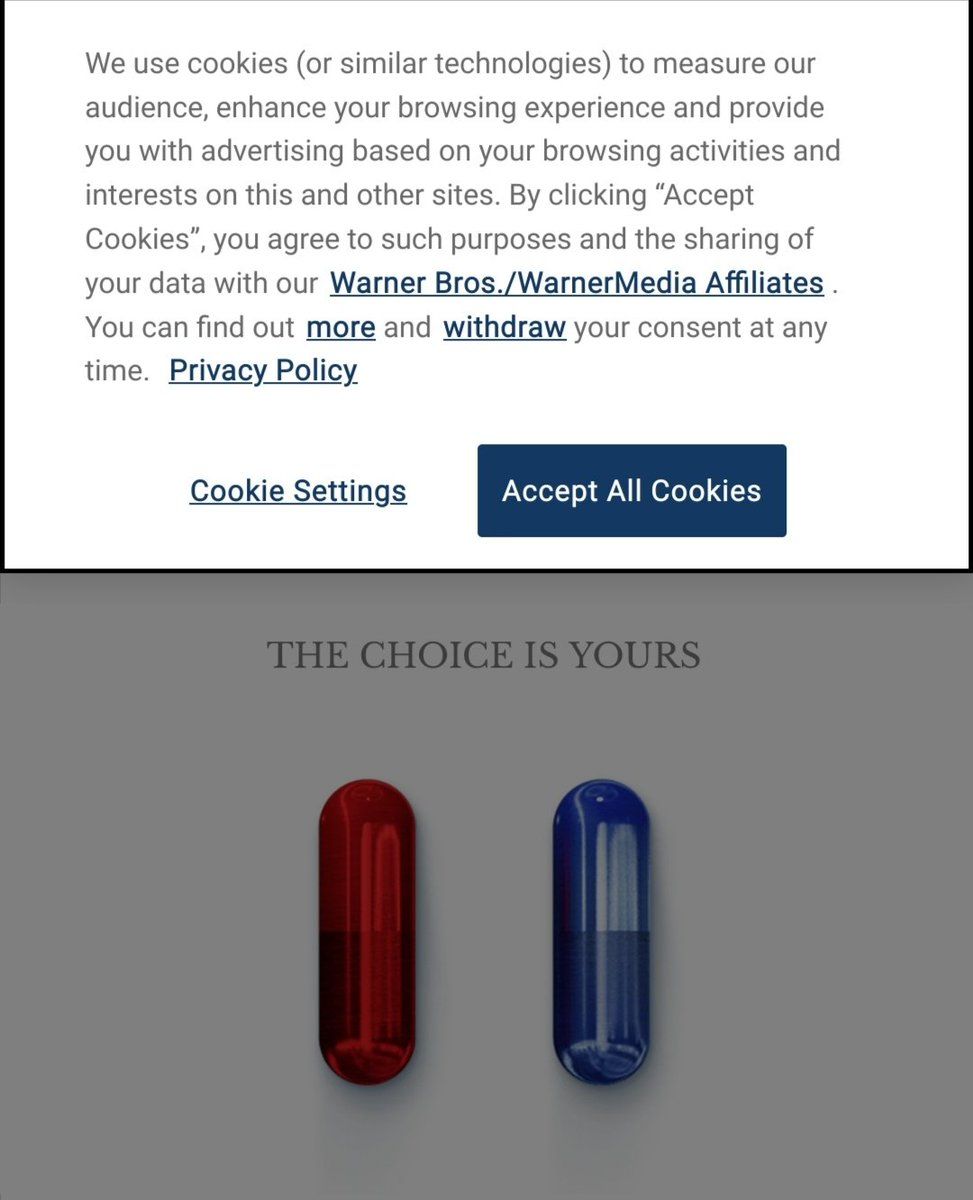Open the Warner Bros./WarnerMedia Affiliates link
The height and width of the screenshot is (1200, 973).
[576, 283]
